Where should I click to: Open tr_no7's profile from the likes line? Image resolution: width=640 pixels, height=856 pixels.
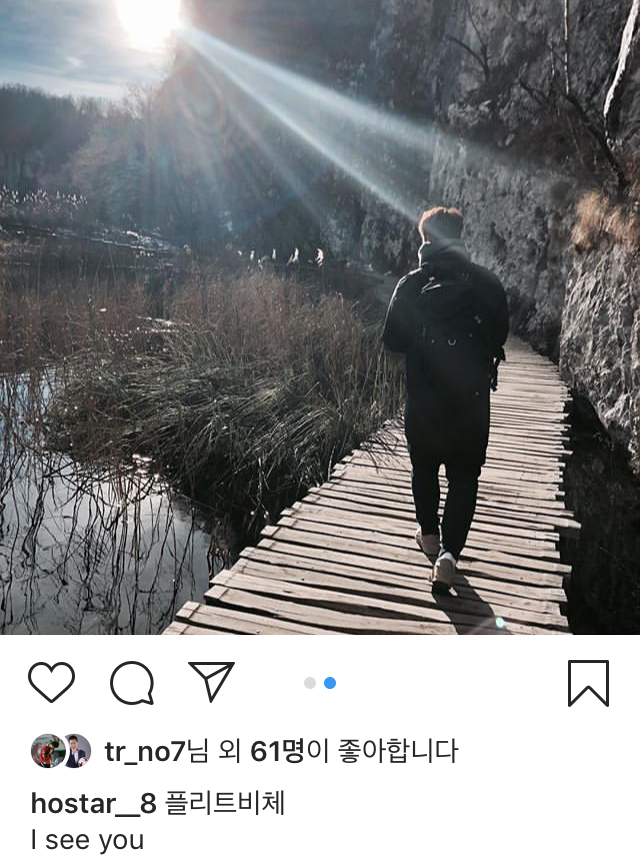click(145, 752)
